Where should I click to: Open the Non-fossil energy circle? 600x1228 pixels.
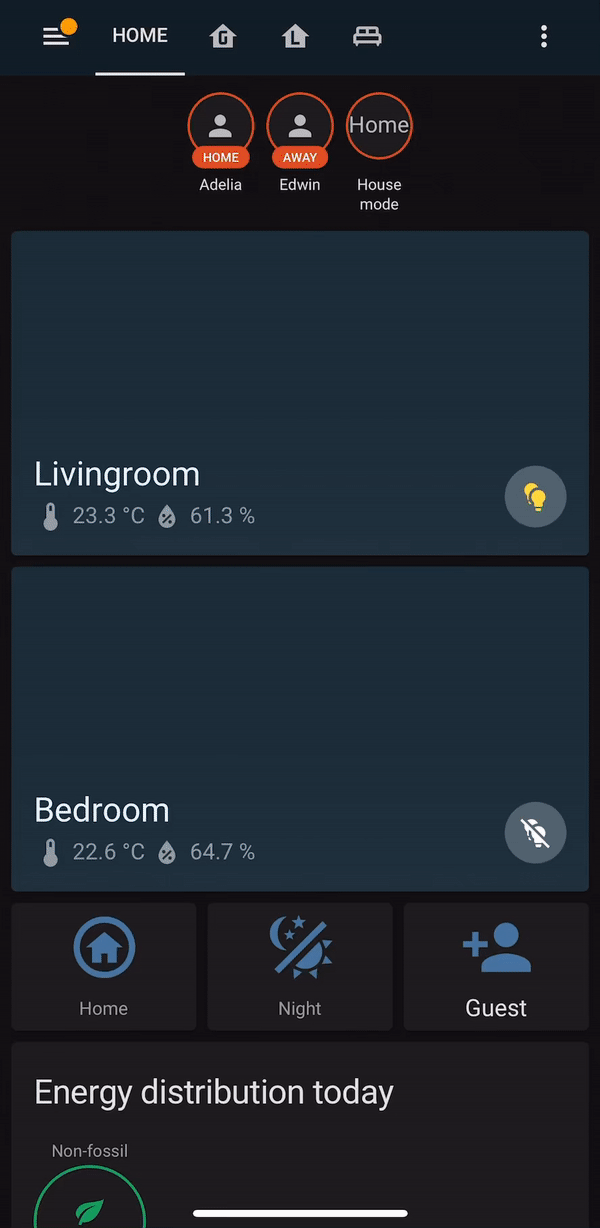click(90, 1205)
